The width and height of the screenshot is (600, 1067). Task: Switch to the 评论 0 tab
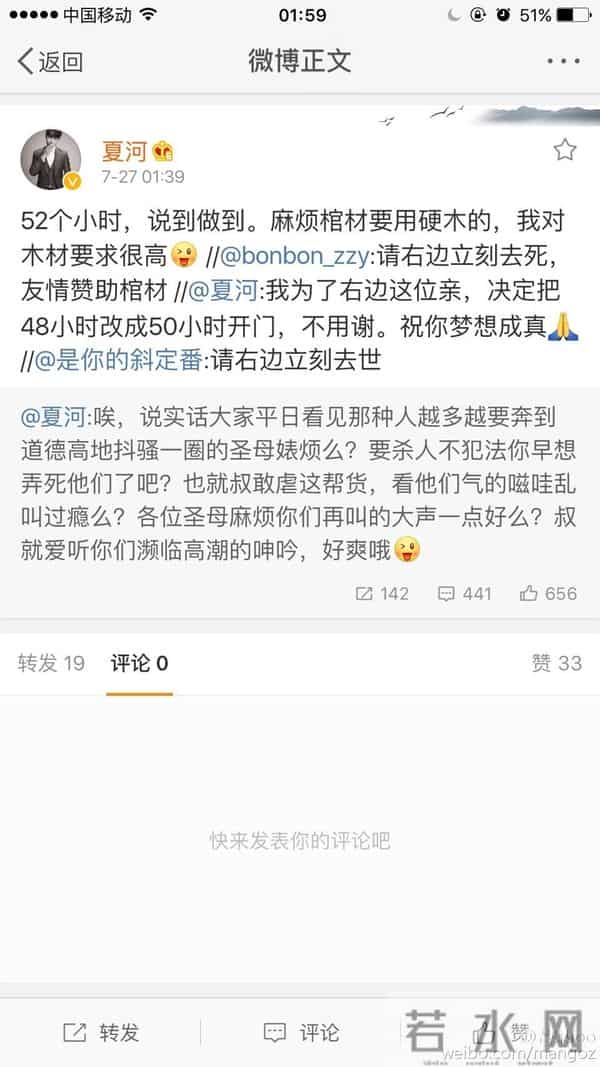click(139, 663)
